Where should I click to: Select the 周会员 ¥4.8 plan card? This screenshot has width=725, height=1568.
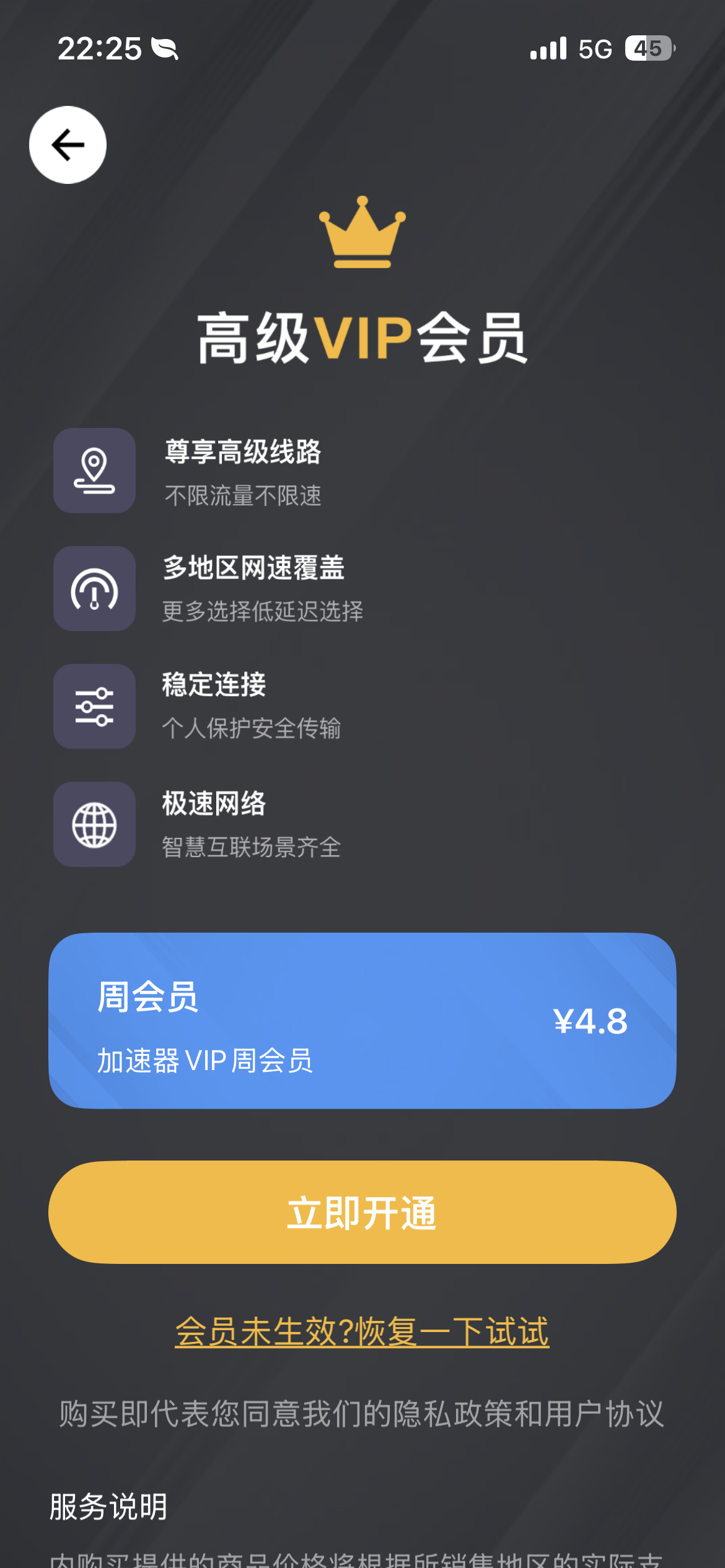[362, 1021]
